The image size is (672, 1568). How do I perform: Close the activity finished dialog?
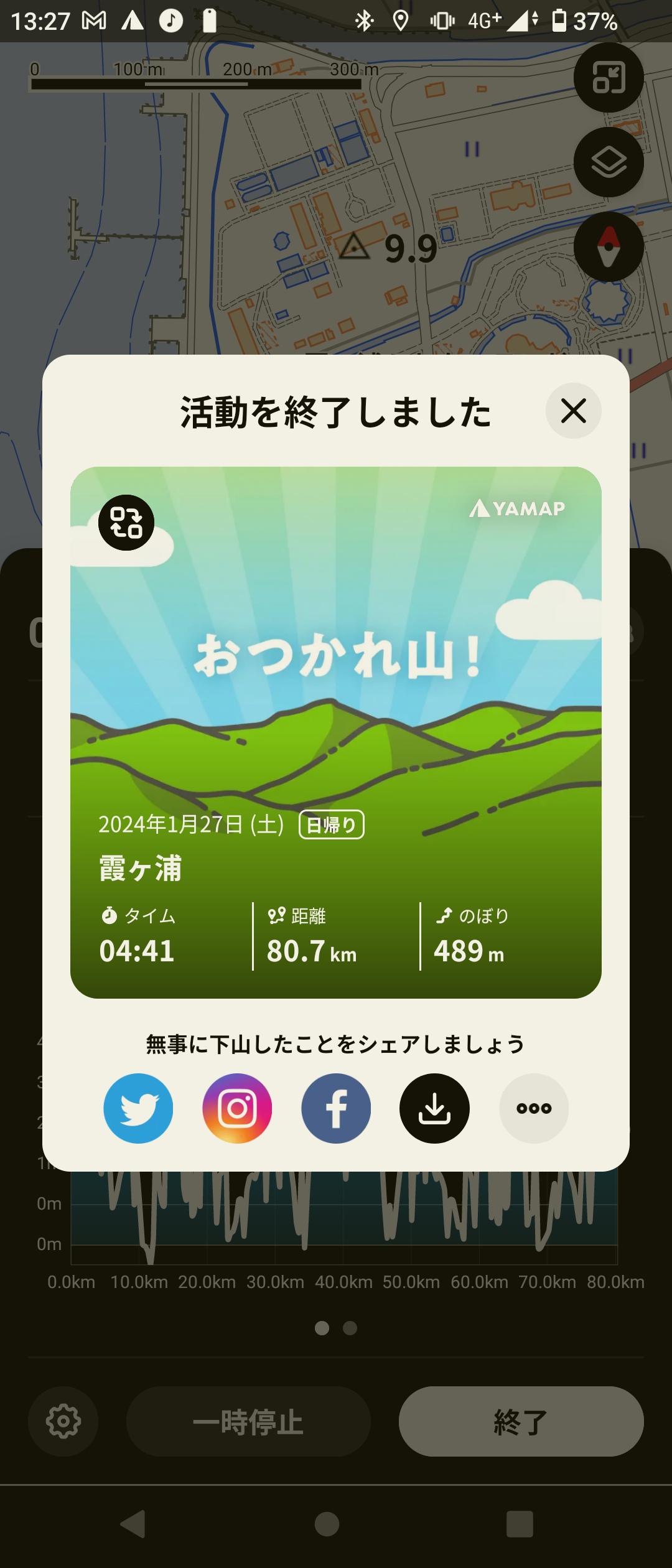click(x=573, y=411)
